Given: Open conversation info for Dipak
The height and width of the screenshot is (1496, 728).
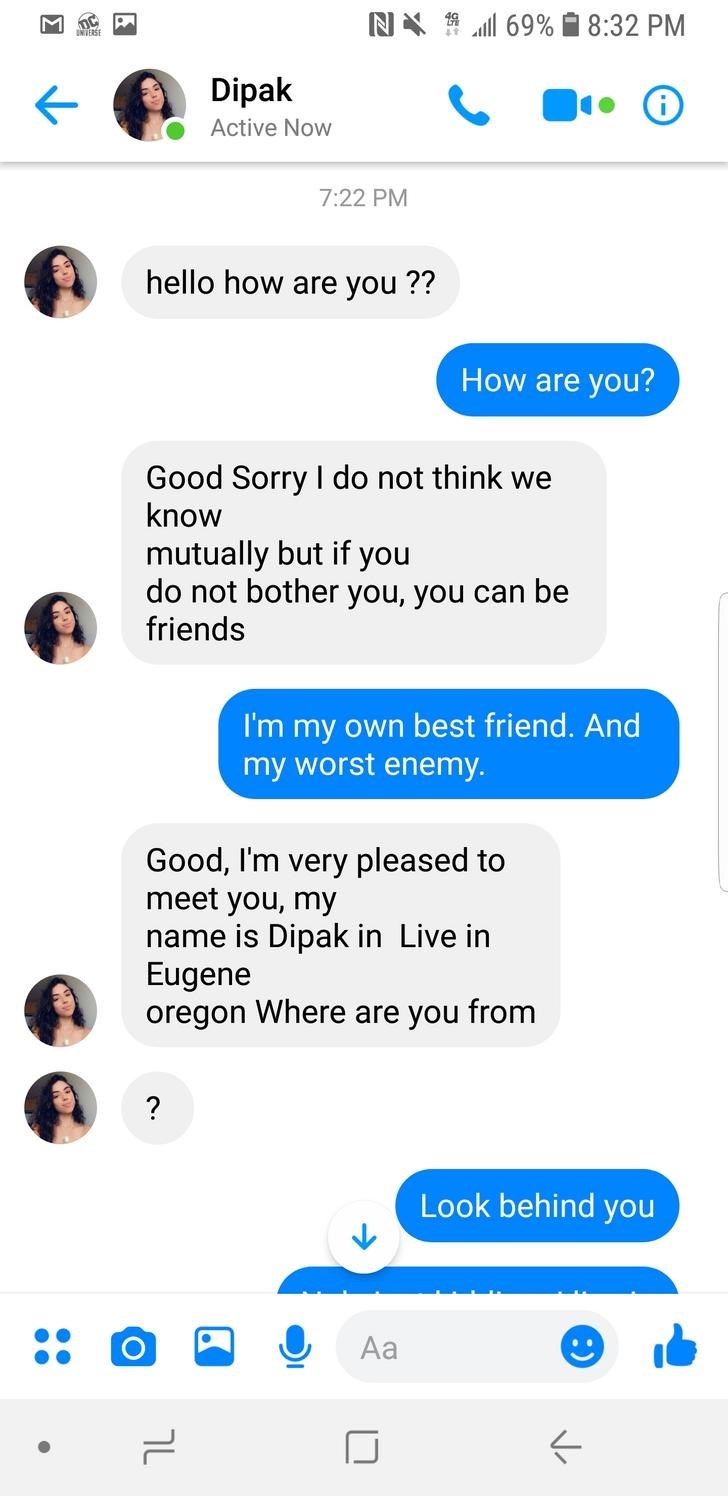Looking at the screenshot, I should point(663,106).
